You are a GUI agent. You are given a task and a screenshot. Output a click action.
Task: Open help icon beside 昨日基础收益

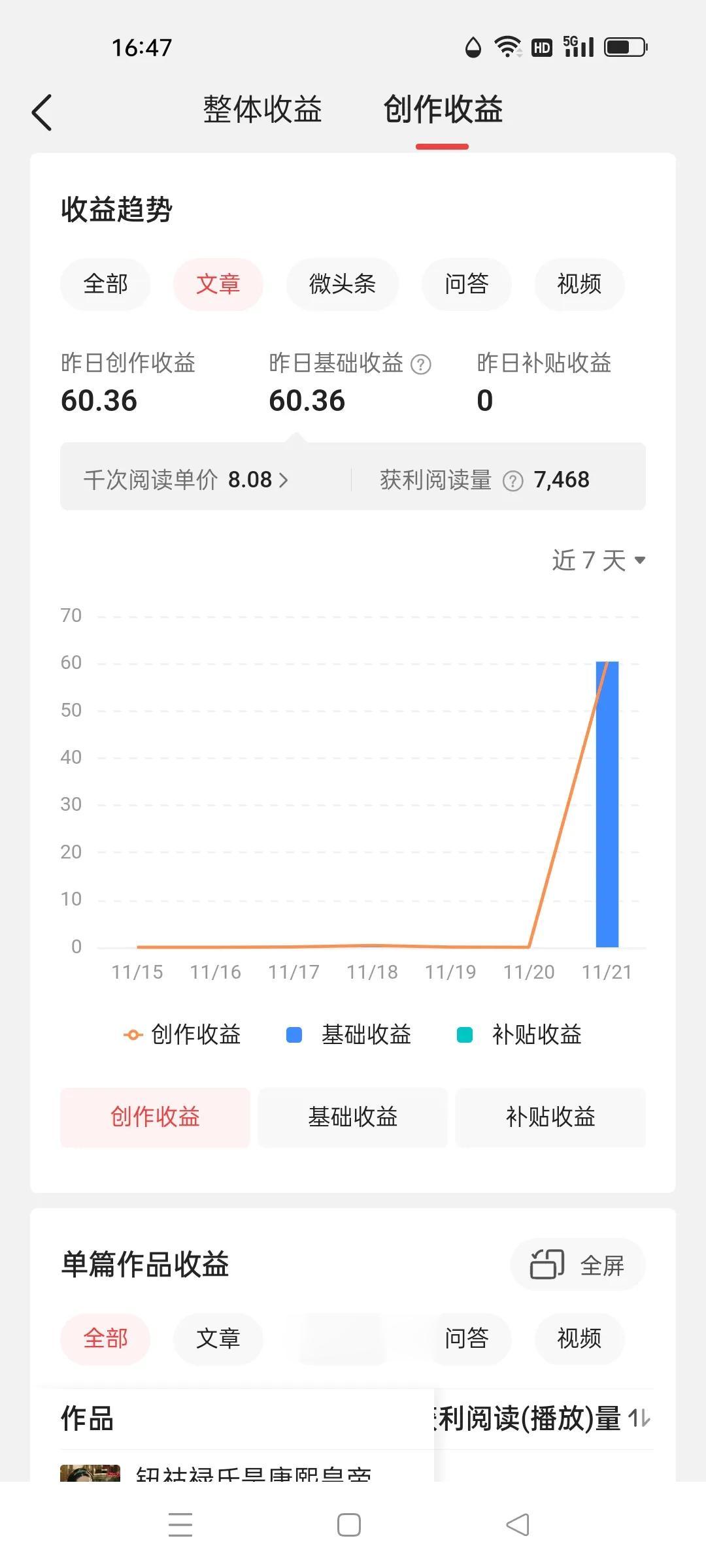tap(420, 365)
